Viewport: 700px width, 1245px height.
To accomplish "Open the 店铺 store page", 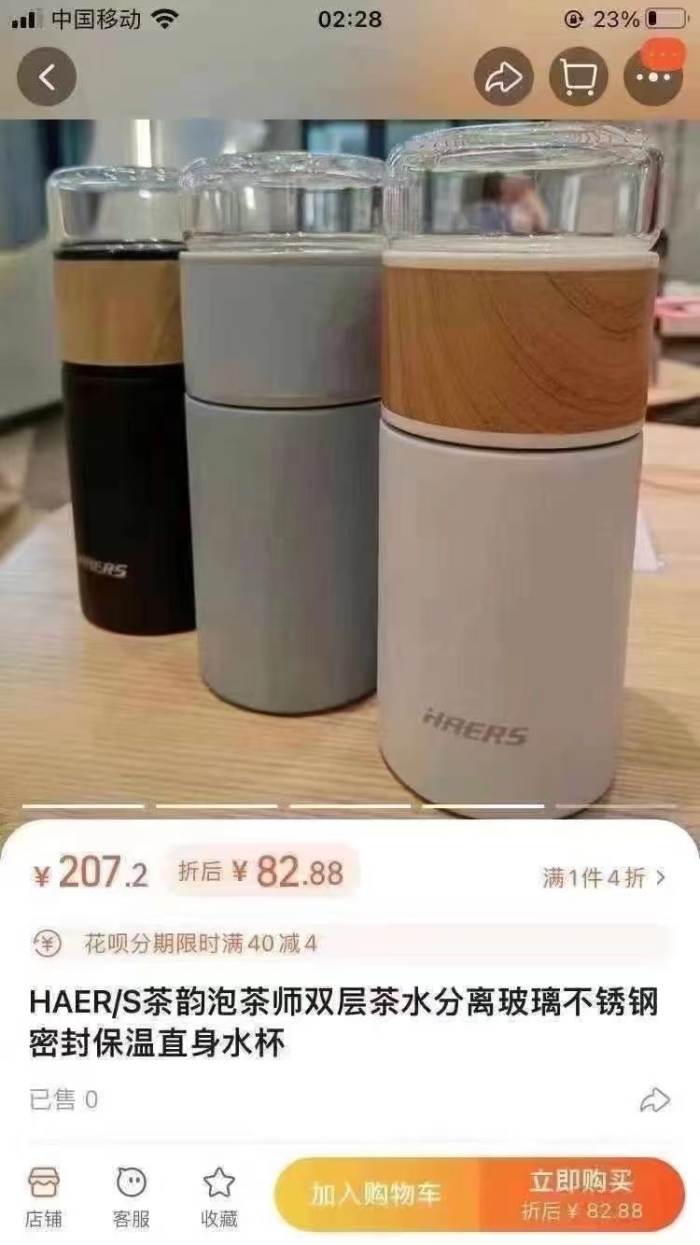I will 44,1197.
